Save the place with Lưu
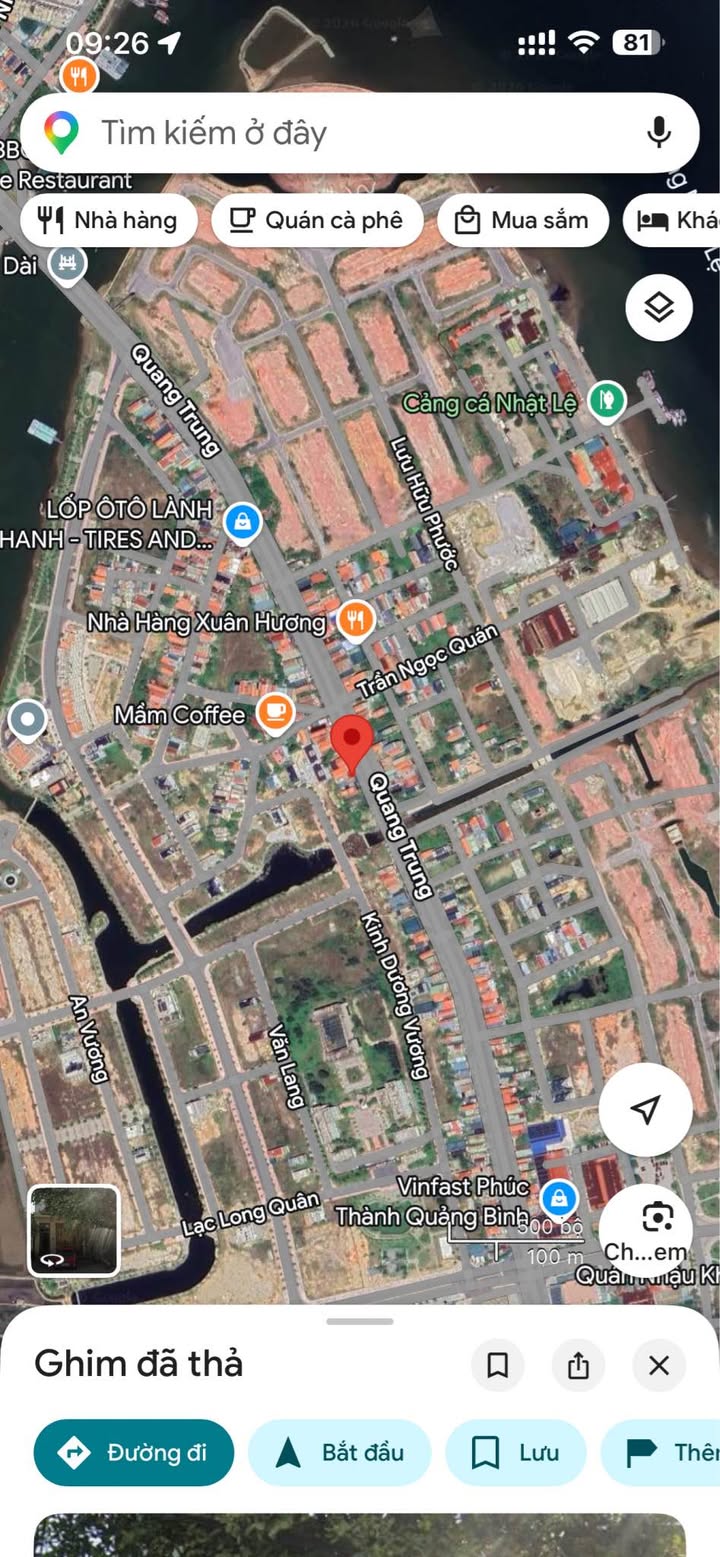720x1557 pixels. [x=516, y=1452]
